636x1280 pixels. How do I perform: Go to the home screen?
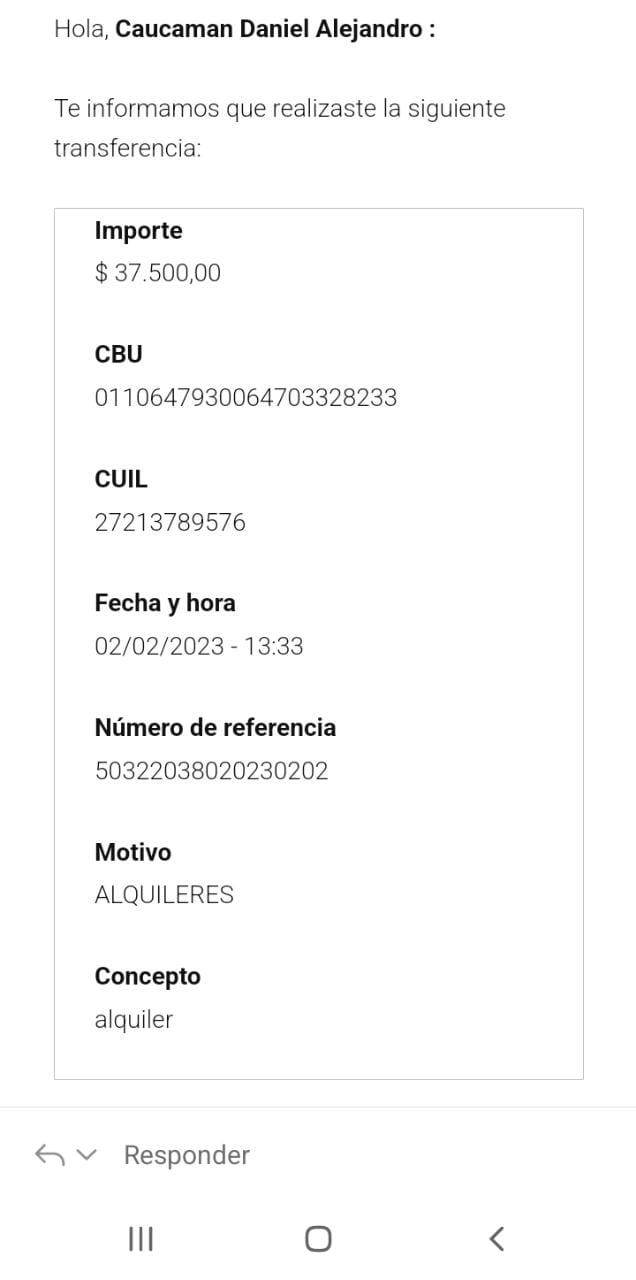[318, 1239]
